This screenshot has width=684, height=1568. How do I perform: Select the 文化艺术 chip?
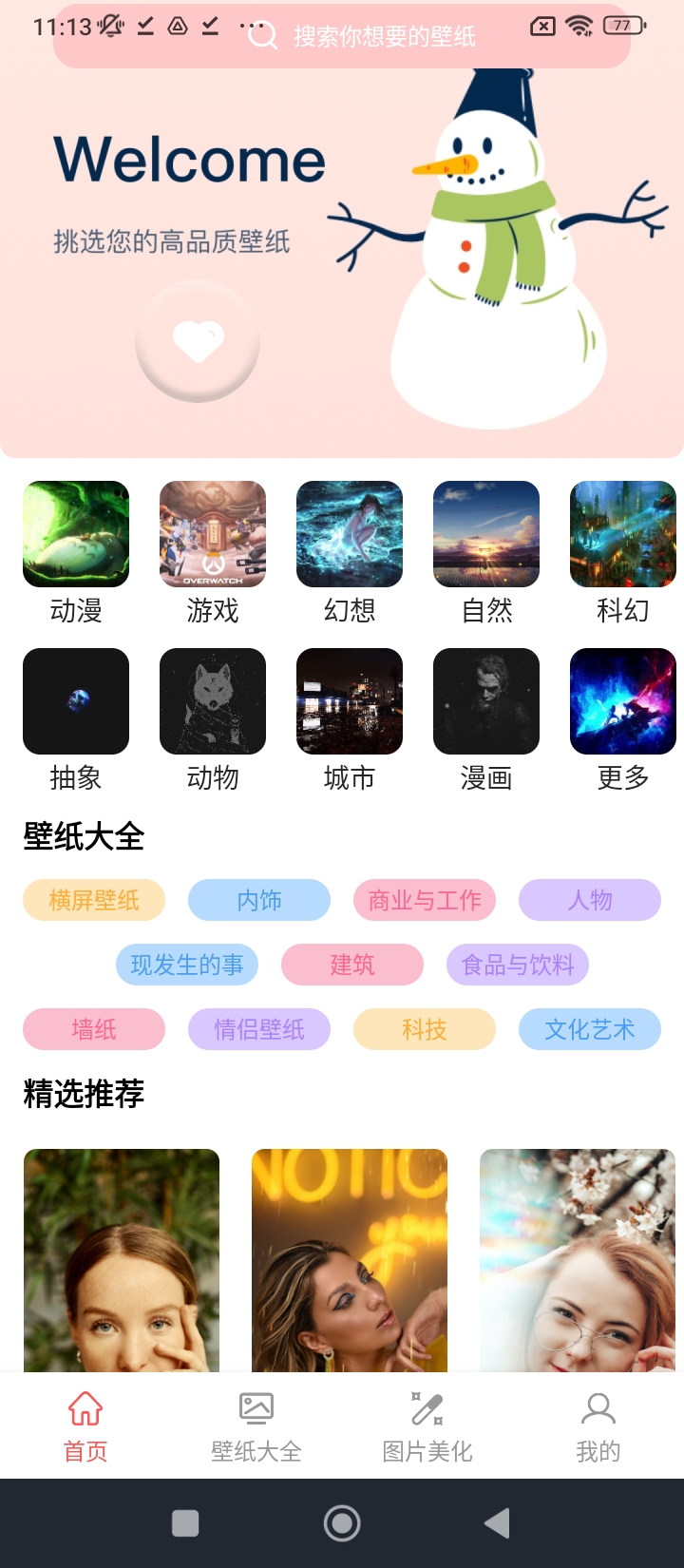click(x=590, y=1029)
